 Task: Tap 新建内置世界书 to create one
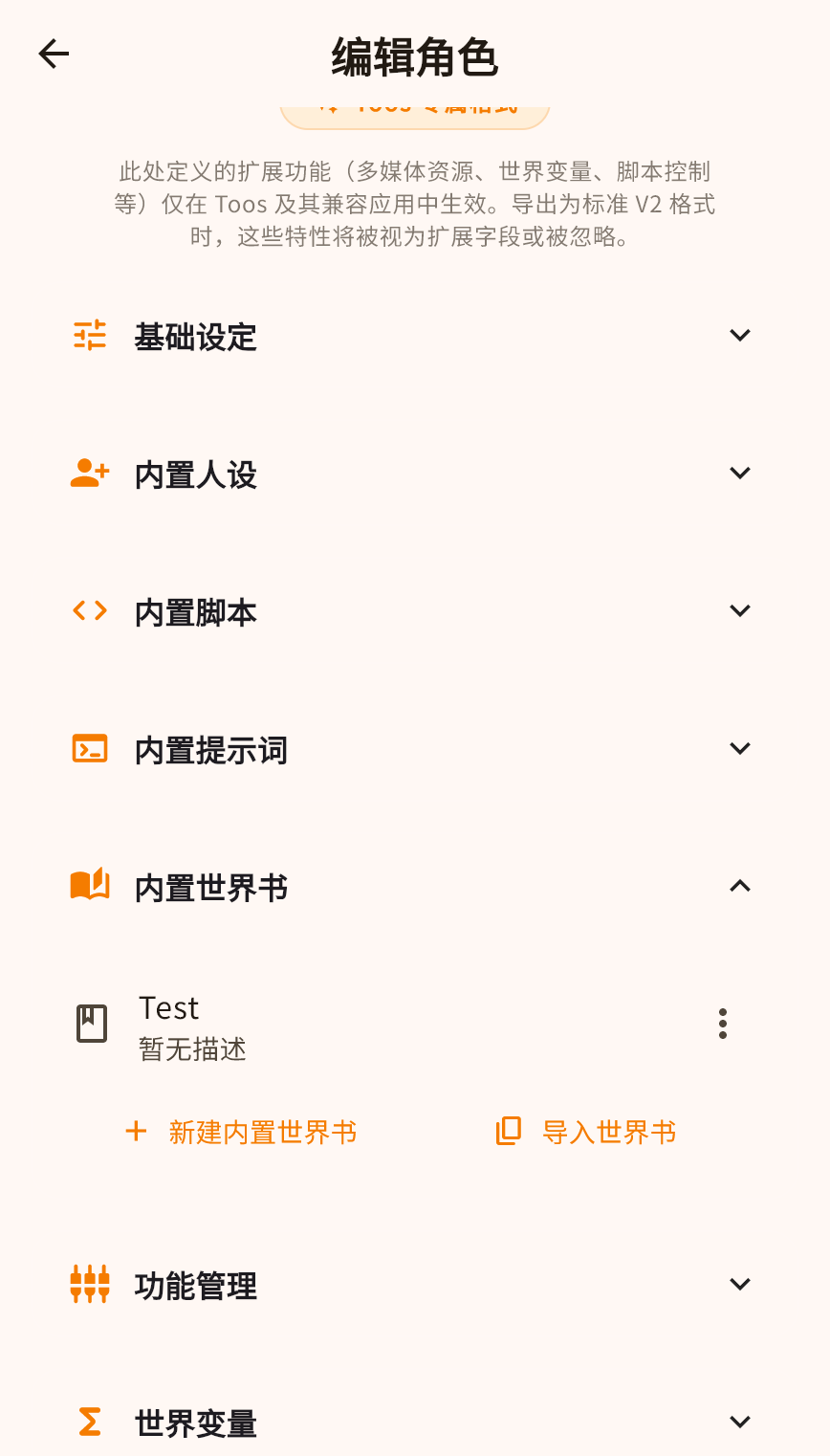coord(242,1133)
